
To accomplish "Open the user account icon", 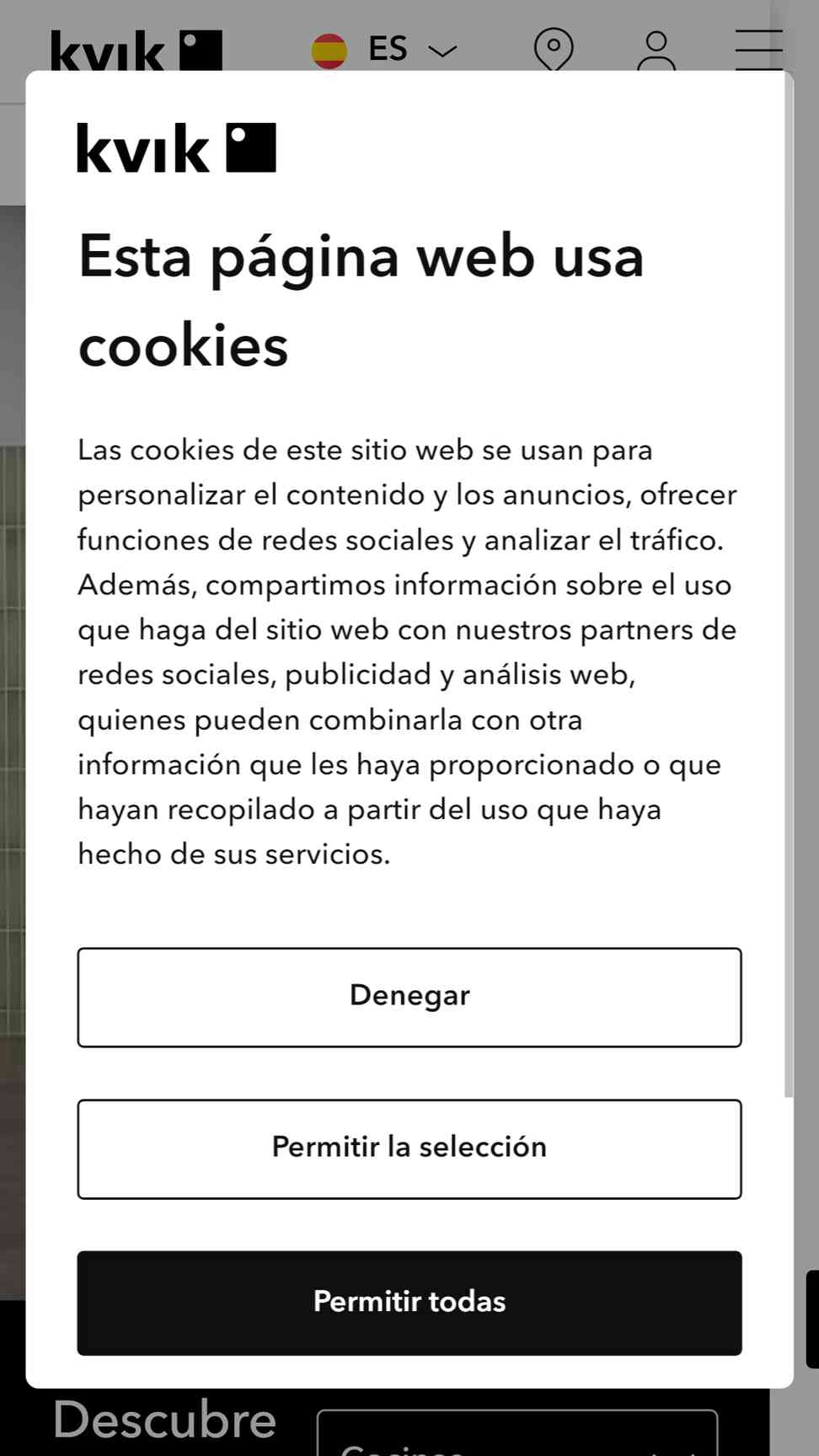I will click(656, 51).
